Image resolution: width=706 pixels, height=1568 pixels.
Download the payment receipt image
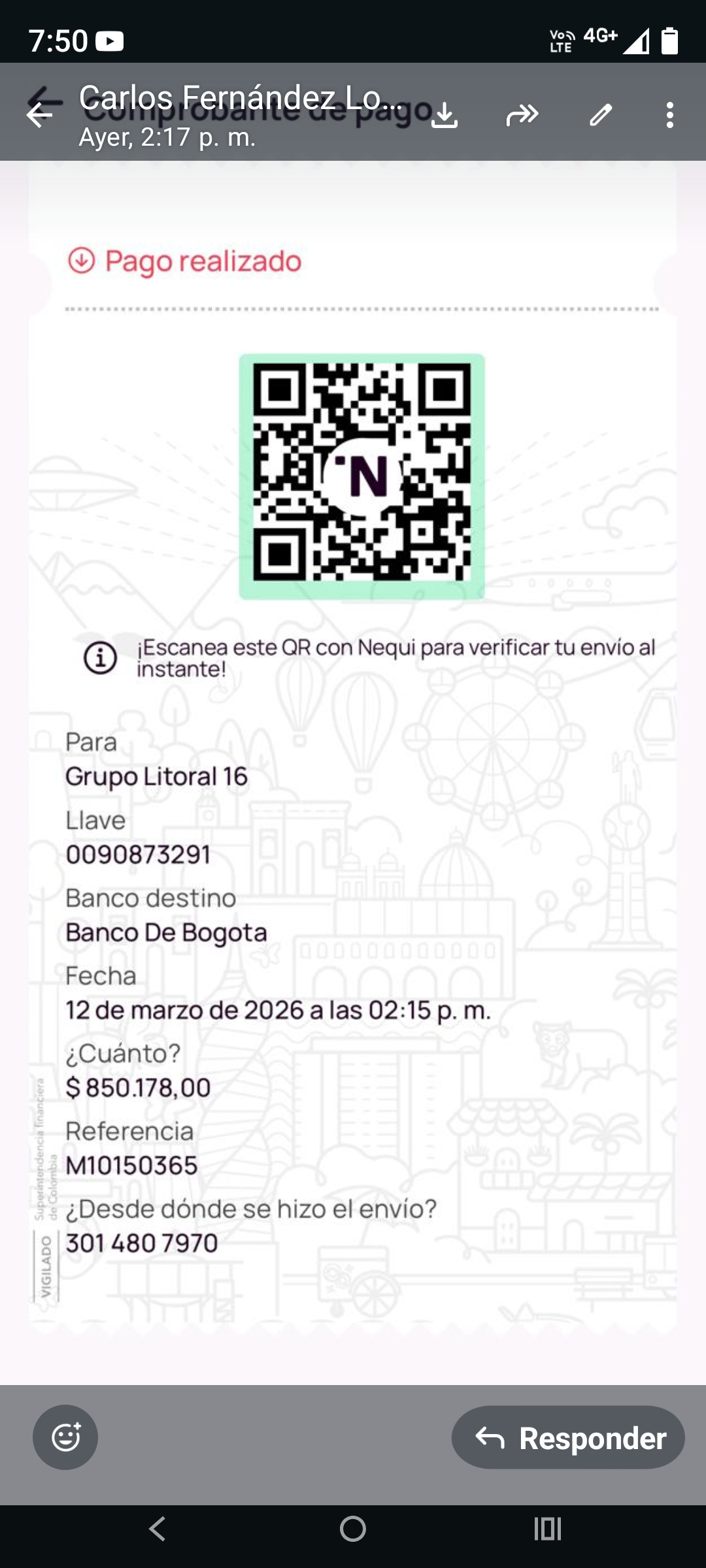[445, 115]
